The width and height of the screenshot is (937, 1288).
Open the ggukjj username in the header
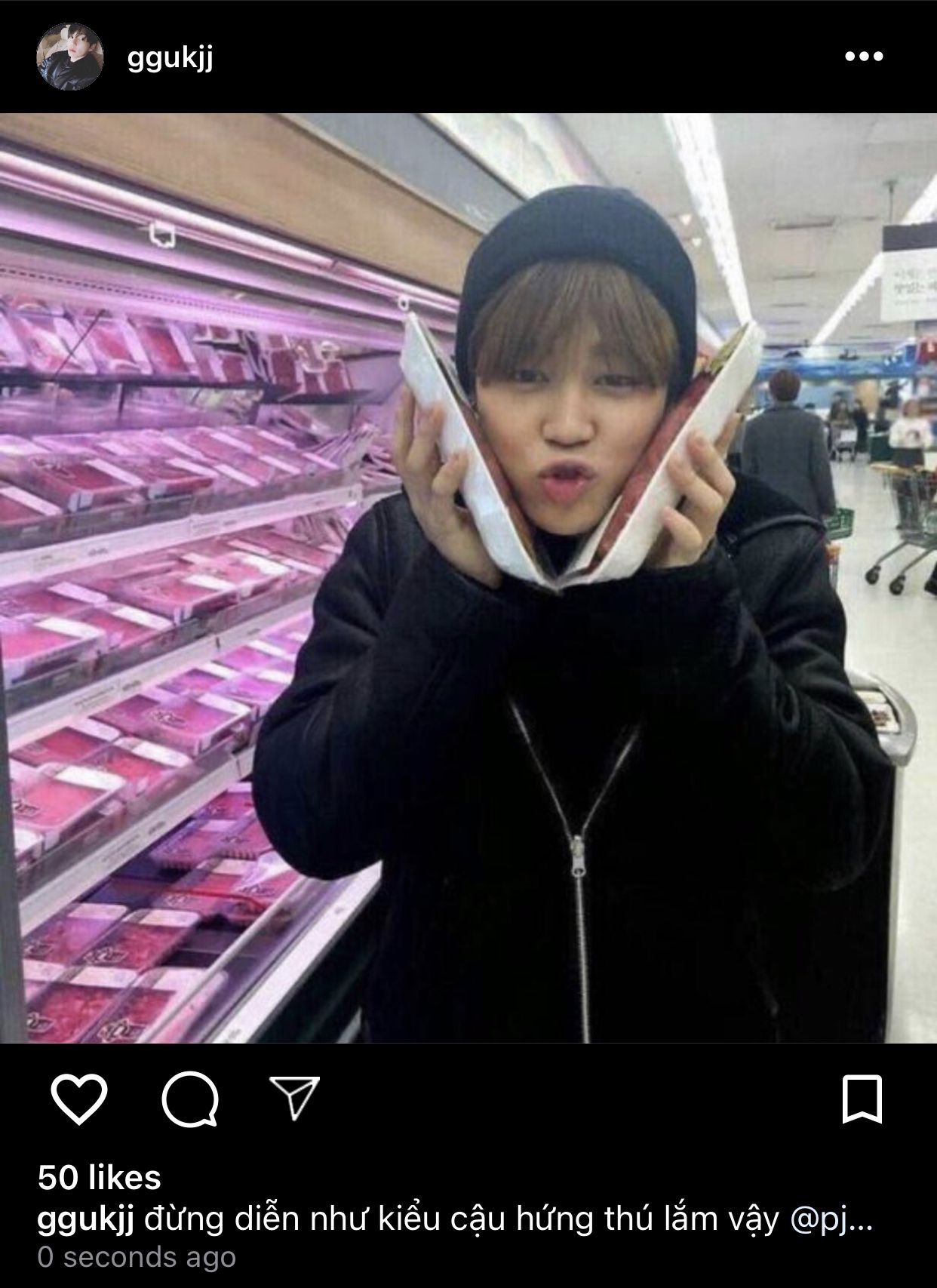(x=170, y=57)
